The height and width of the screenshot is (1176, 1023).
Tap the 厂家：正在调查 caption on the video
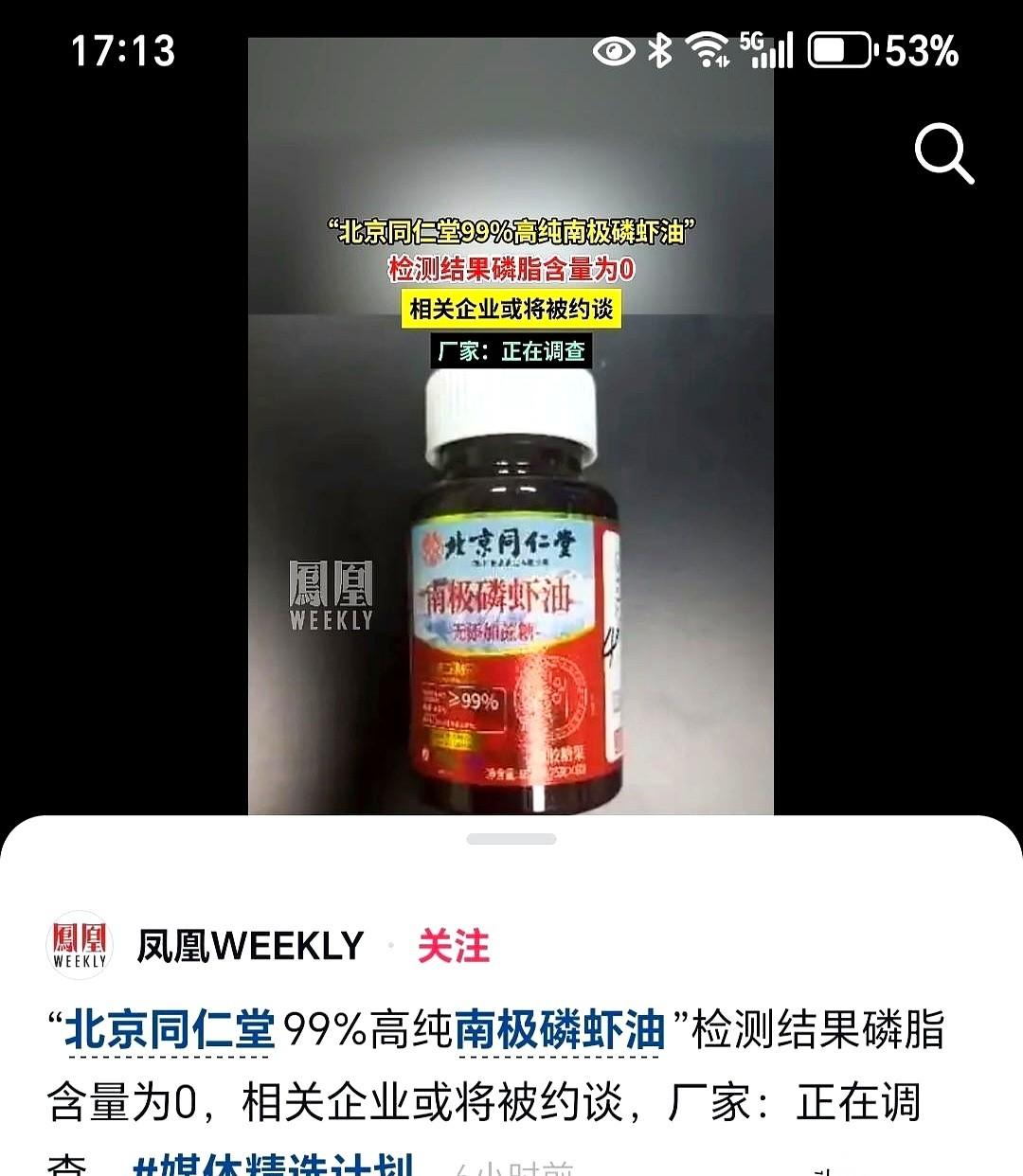(513, 352)
